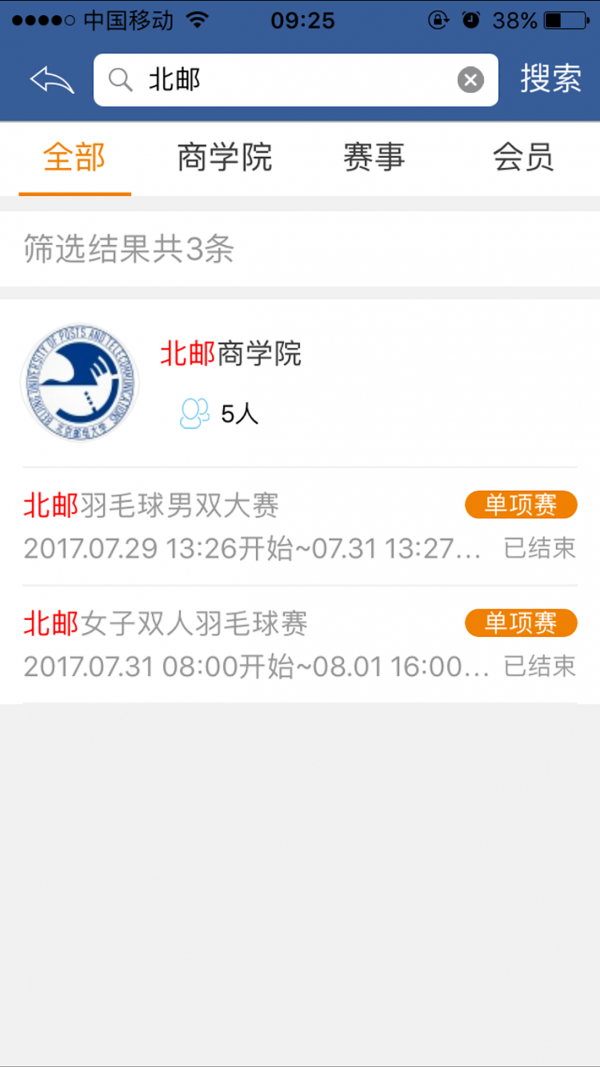Focus the search field containing 北邮

pos(295,80)
